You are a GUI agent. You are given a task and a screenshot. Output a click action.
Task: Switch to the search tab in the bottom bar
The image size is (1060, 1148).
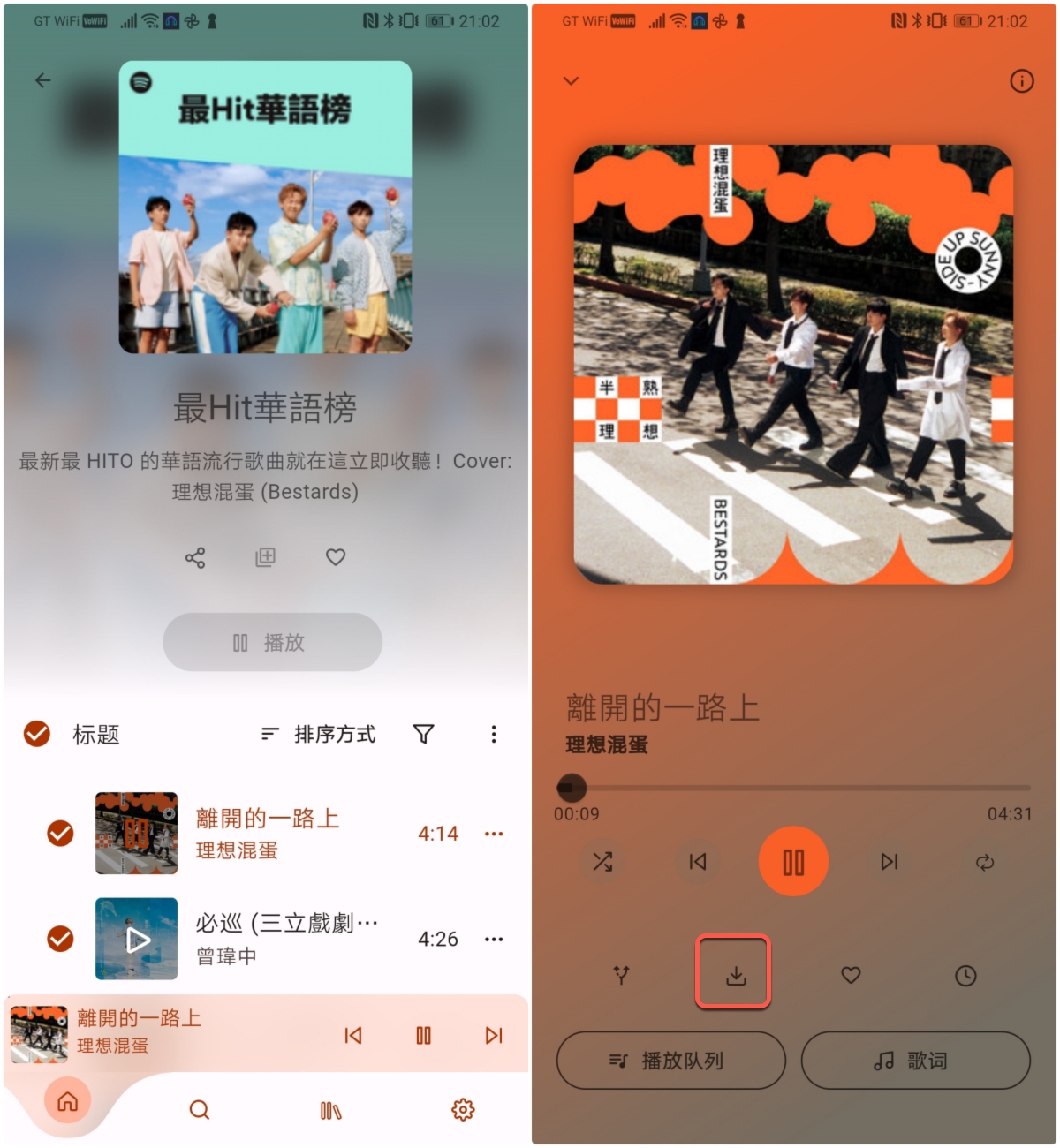[x=200, y=1109]
